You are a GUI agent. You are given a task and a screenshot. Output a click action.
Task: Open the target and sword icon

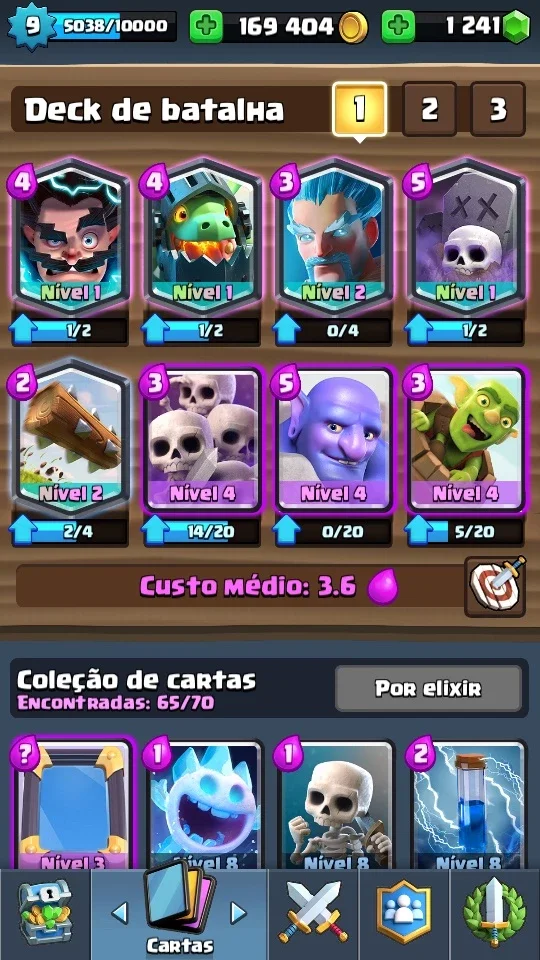tap(495, 586)
